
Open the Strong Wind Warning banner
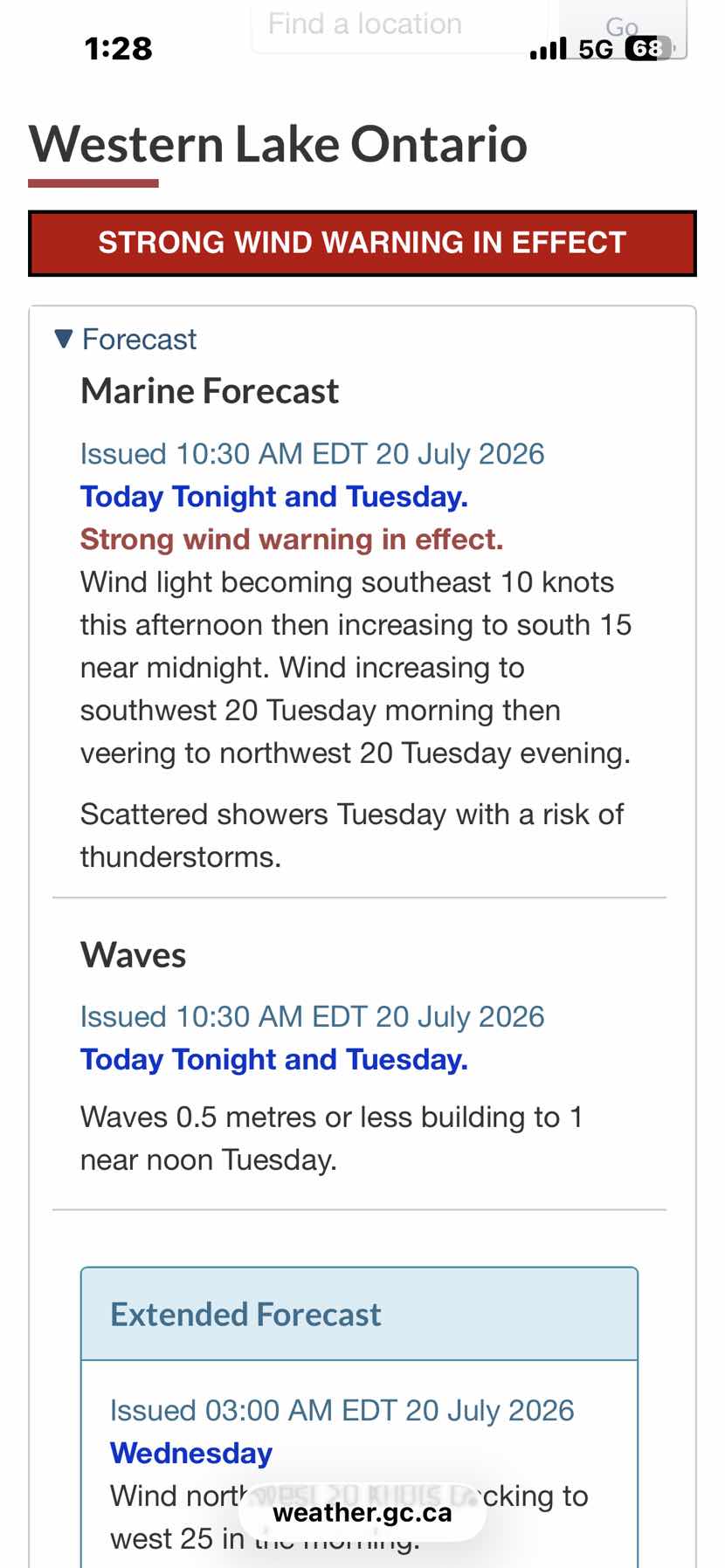[x=362, y=243]
